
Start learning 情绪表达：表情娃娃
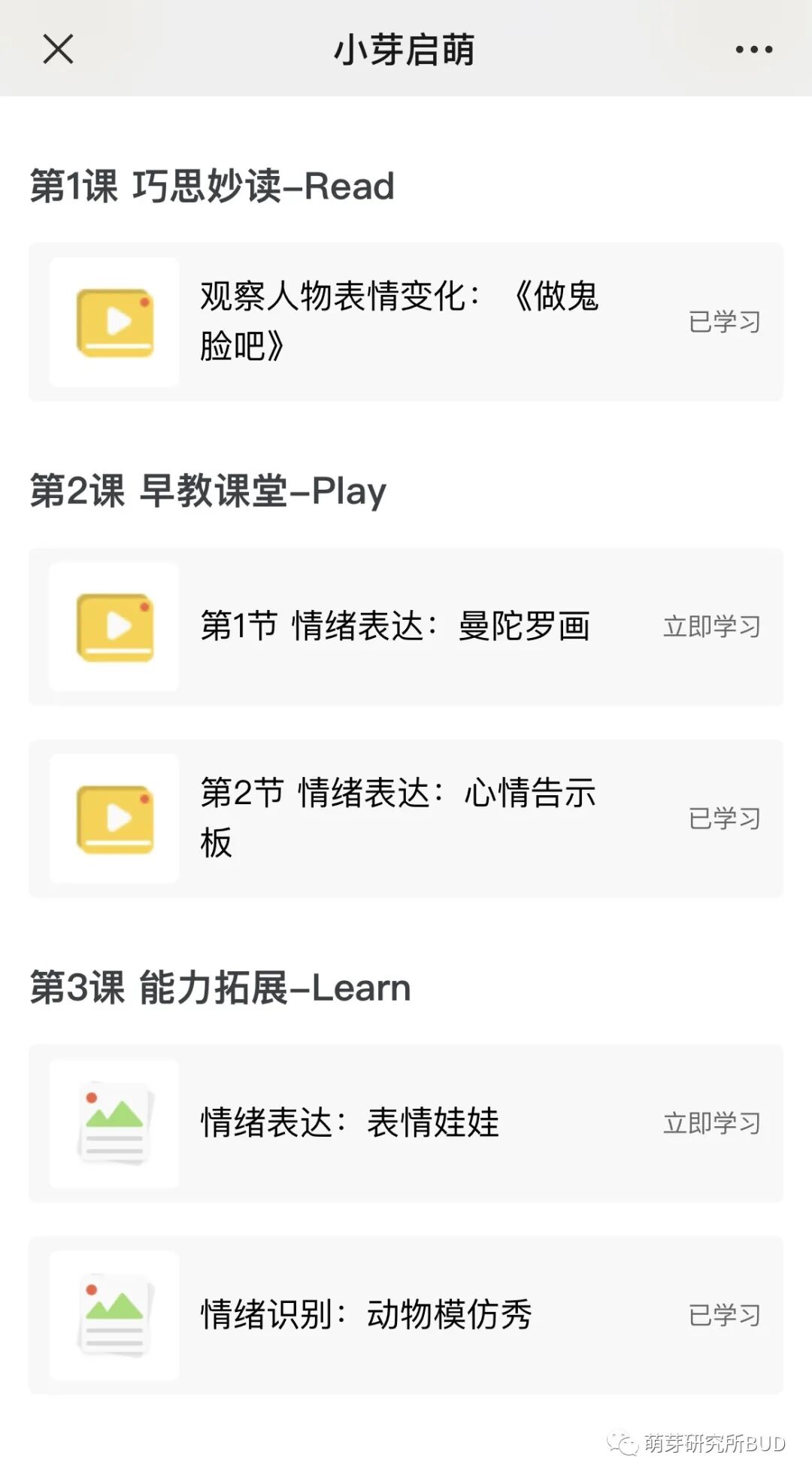(x=406, y=1123)
